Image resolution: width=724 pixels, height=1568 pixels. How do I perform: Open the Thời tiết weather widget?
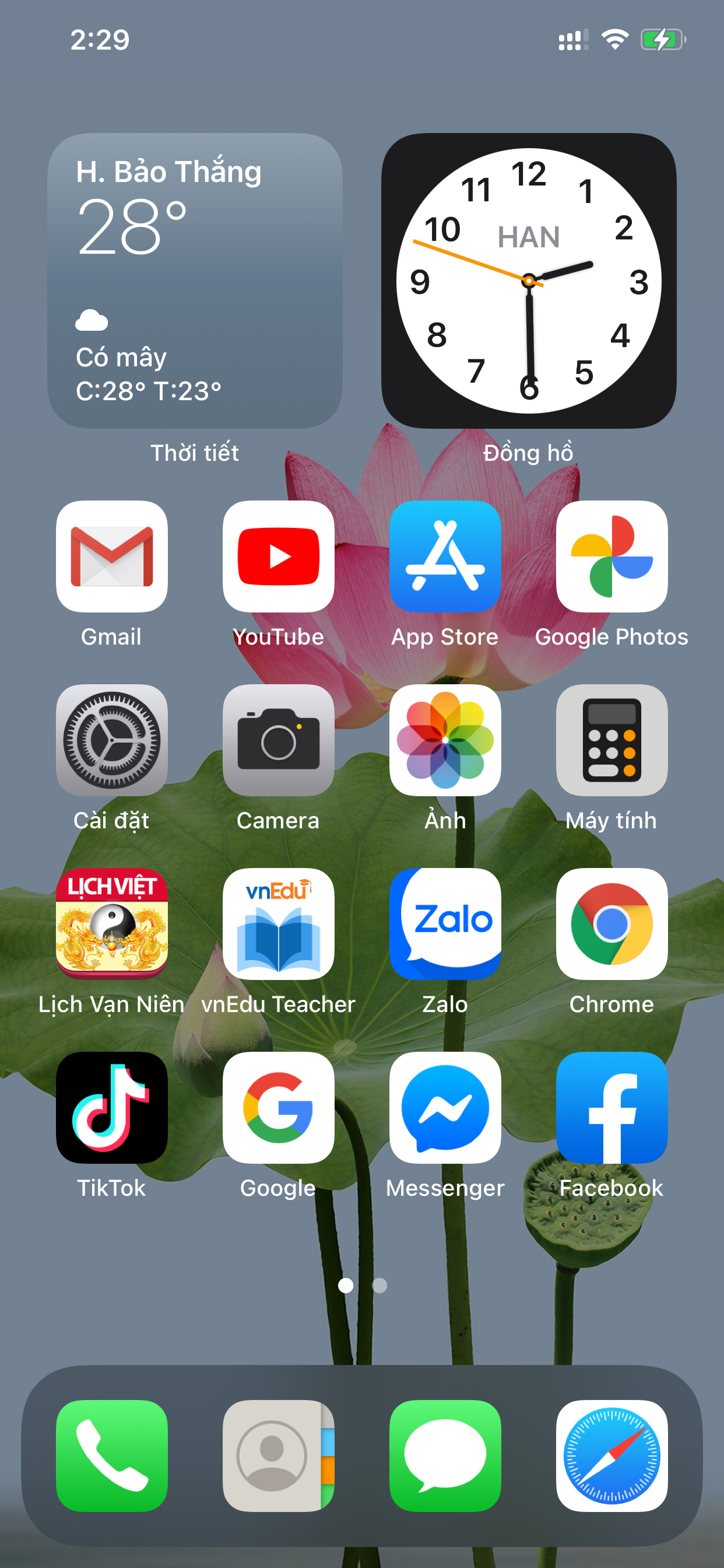point(195,281)
